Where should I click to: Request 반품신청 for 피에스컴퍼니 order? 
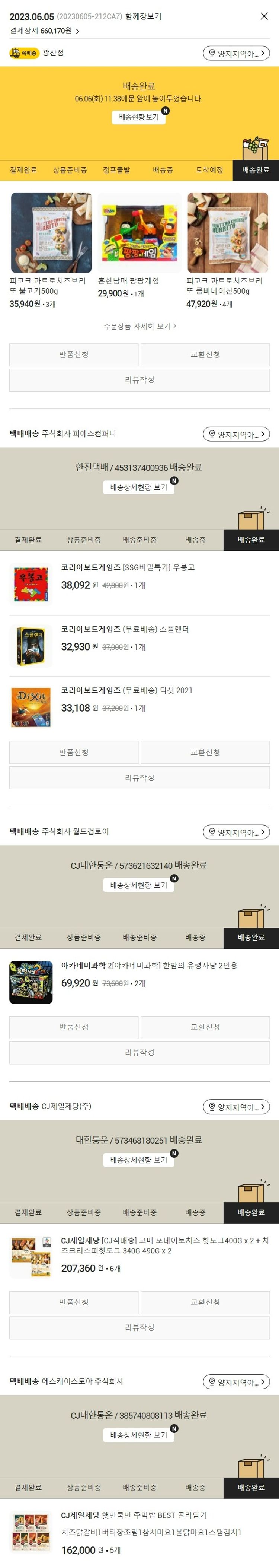74,752
